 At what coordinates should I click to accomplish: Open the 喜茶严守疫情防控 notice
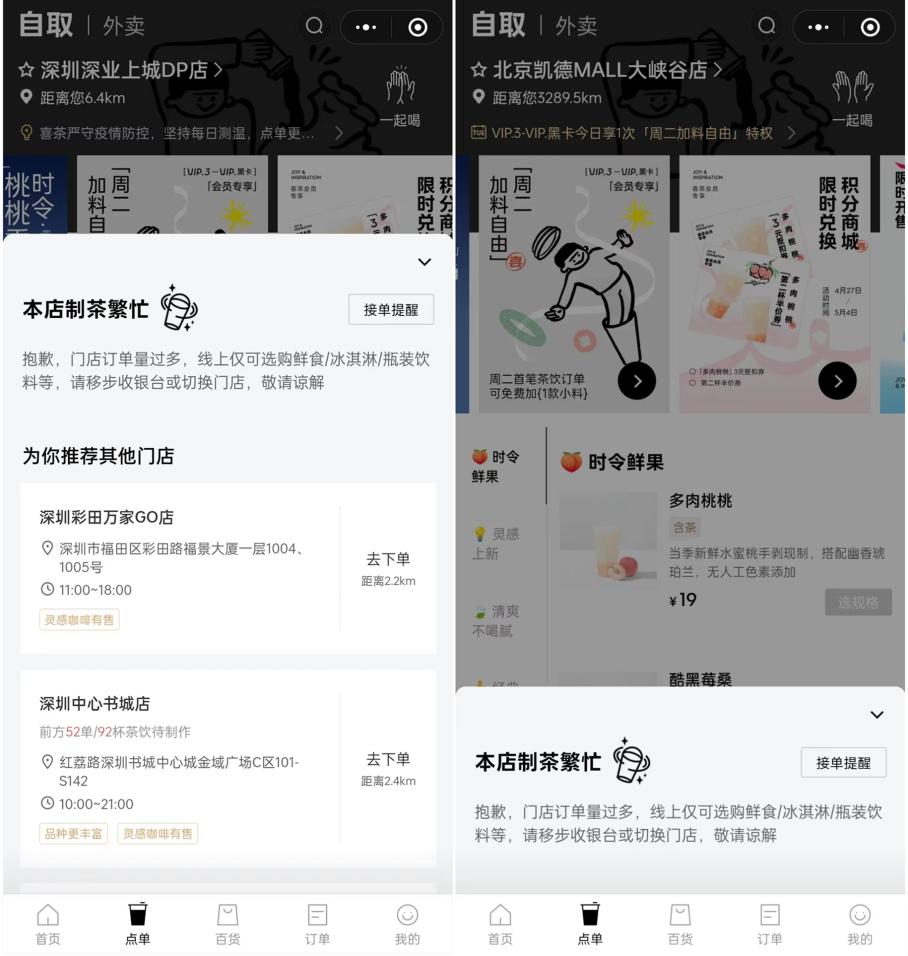(x=180, y=132)
